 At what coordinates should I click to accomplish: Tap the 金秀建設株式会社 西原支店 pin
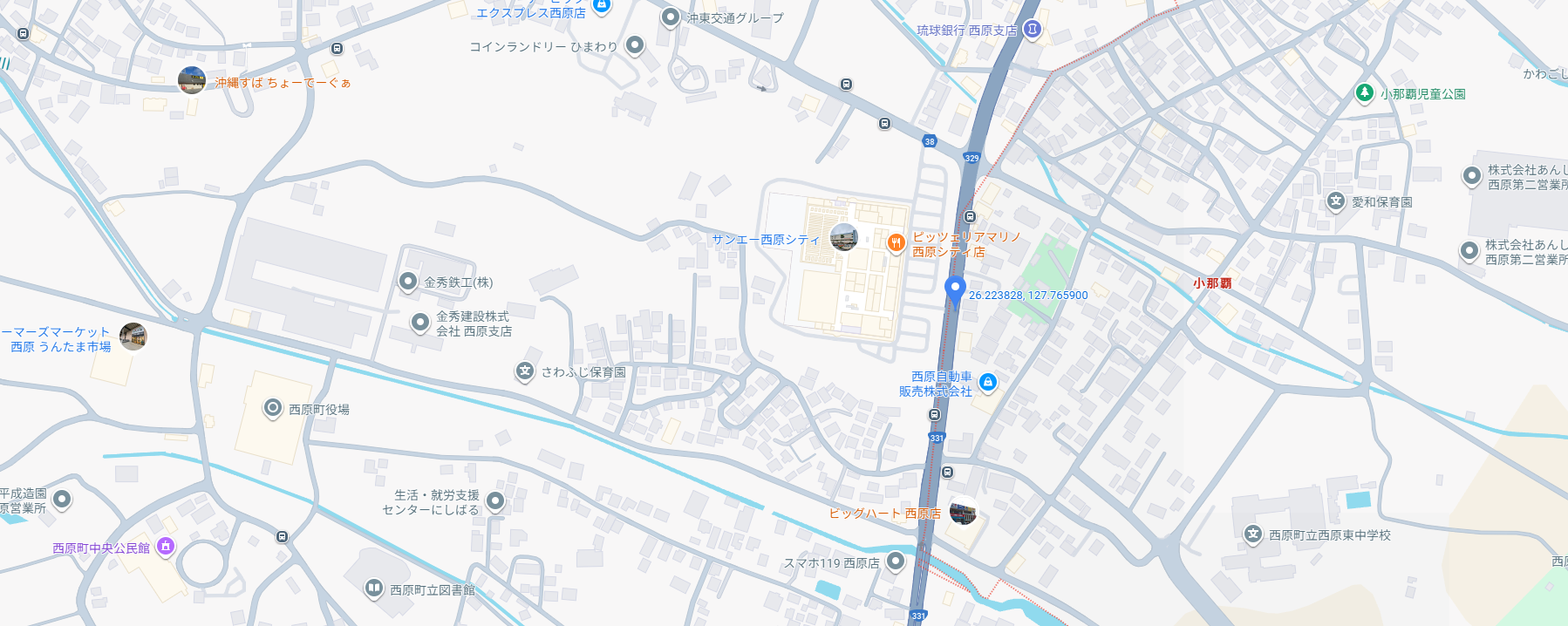(x=419, y=323)
